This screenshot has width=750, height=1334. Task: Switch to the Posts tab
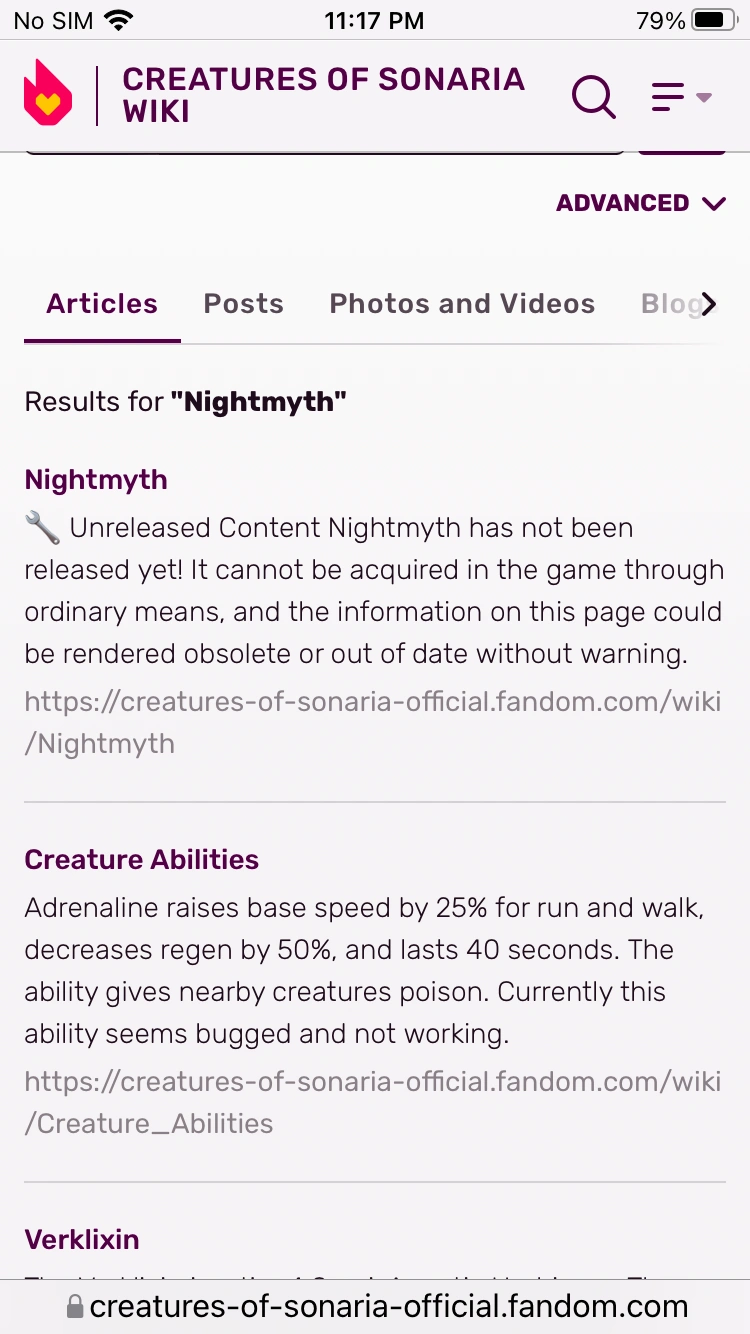[243, 304]
